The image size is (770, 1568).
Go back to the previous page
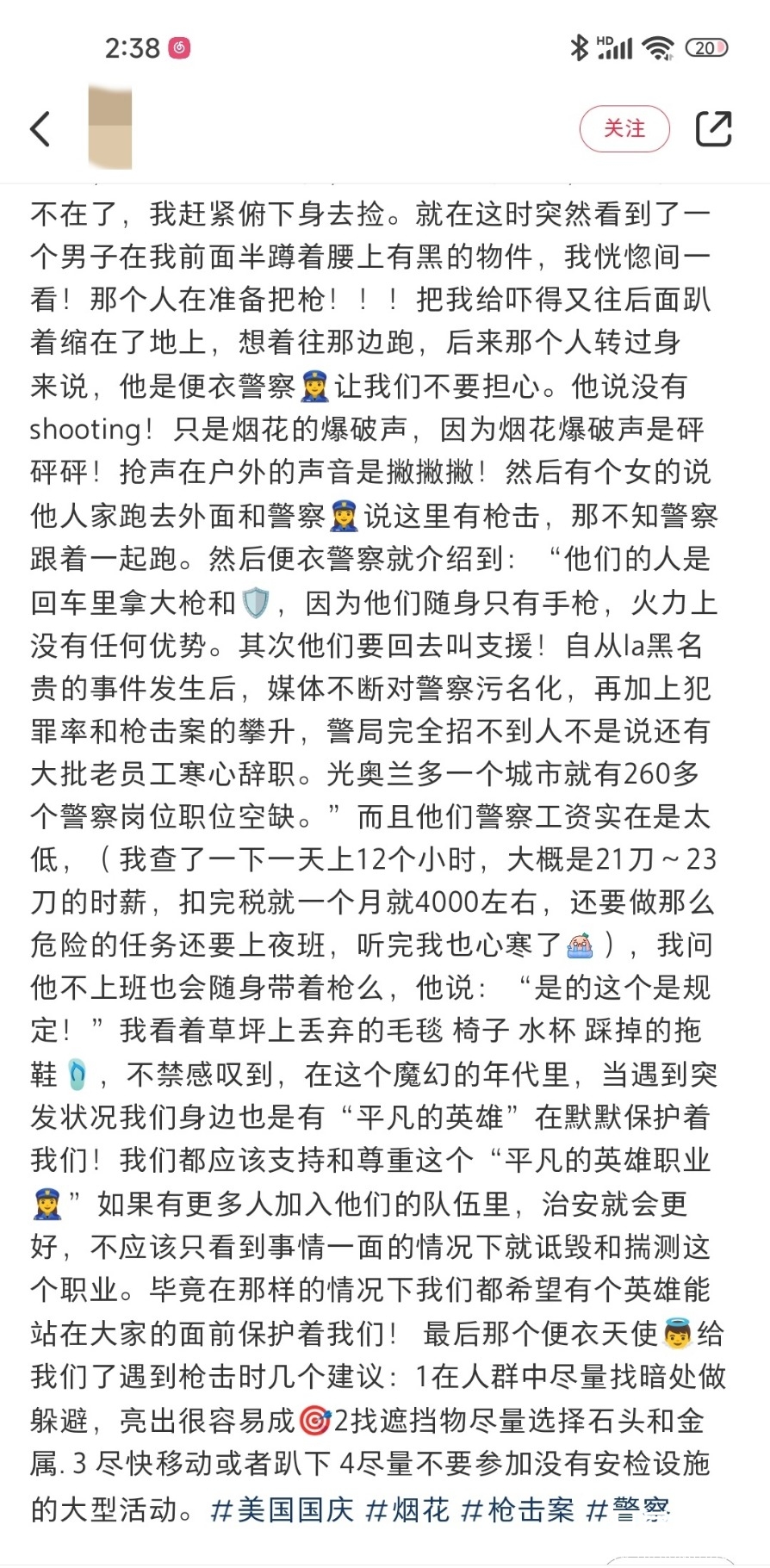40,129
